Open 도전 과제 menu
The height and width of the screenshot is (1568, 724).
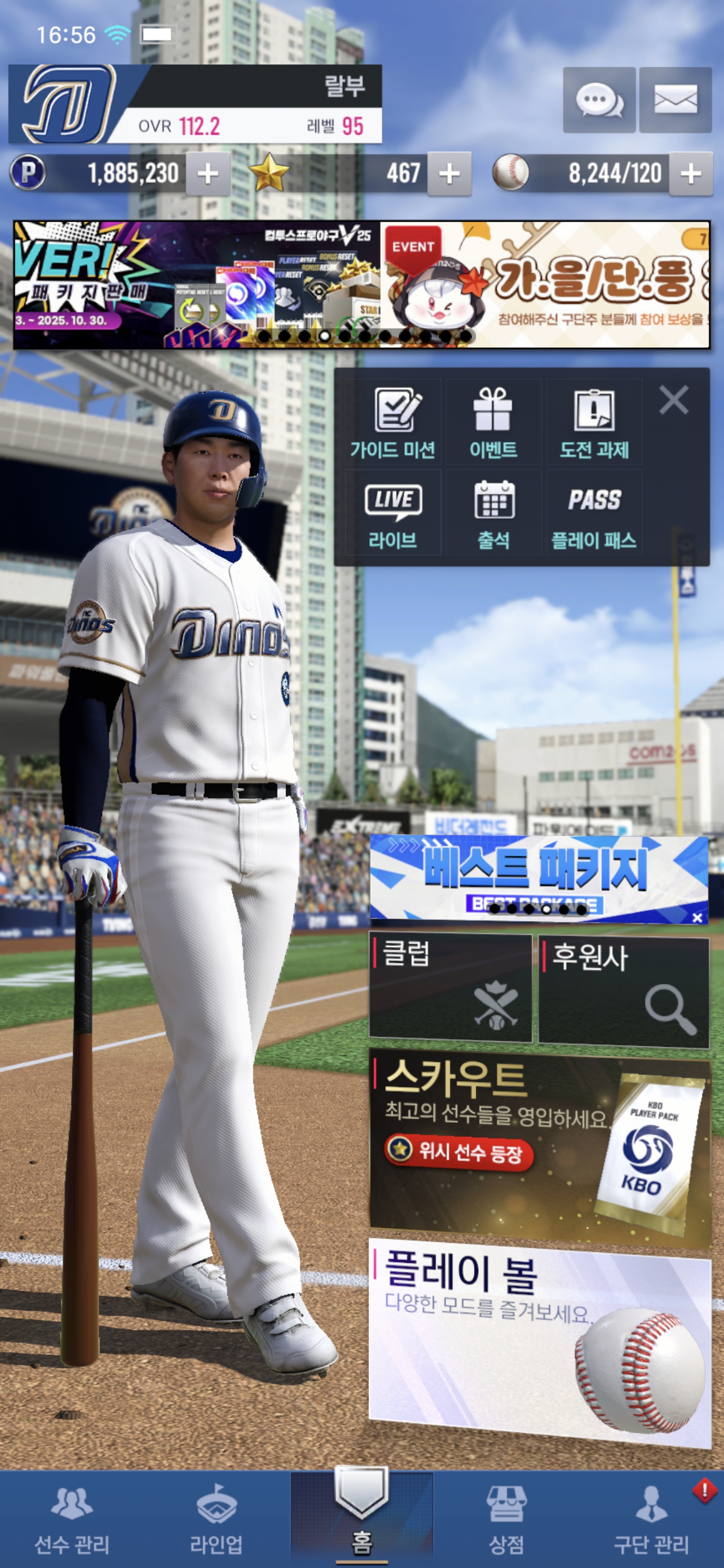click(x=594, y=423)
